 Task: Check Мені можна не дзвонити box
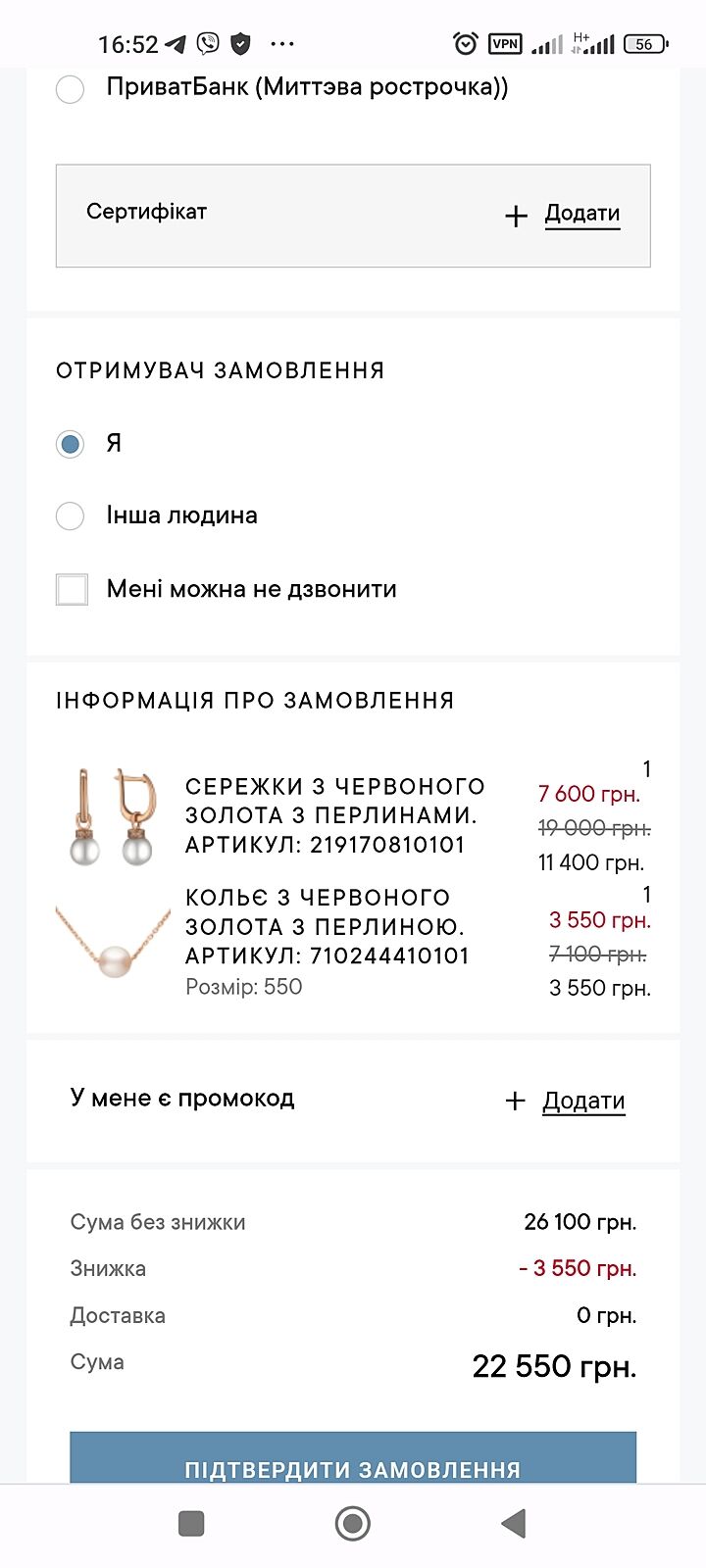(x=72, y=590)
